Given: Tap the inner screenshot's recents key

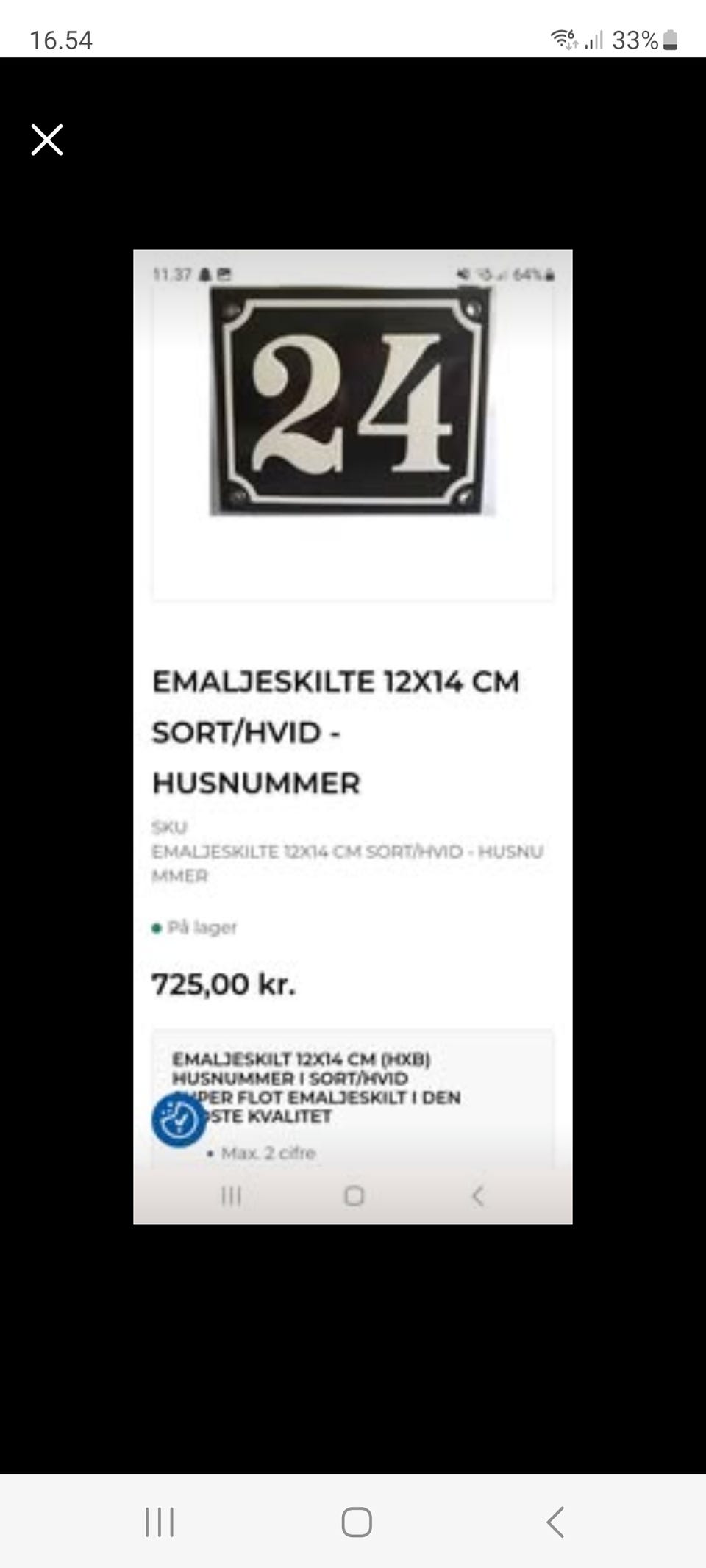Looking at the screenshot, I should coord(230,1196).
